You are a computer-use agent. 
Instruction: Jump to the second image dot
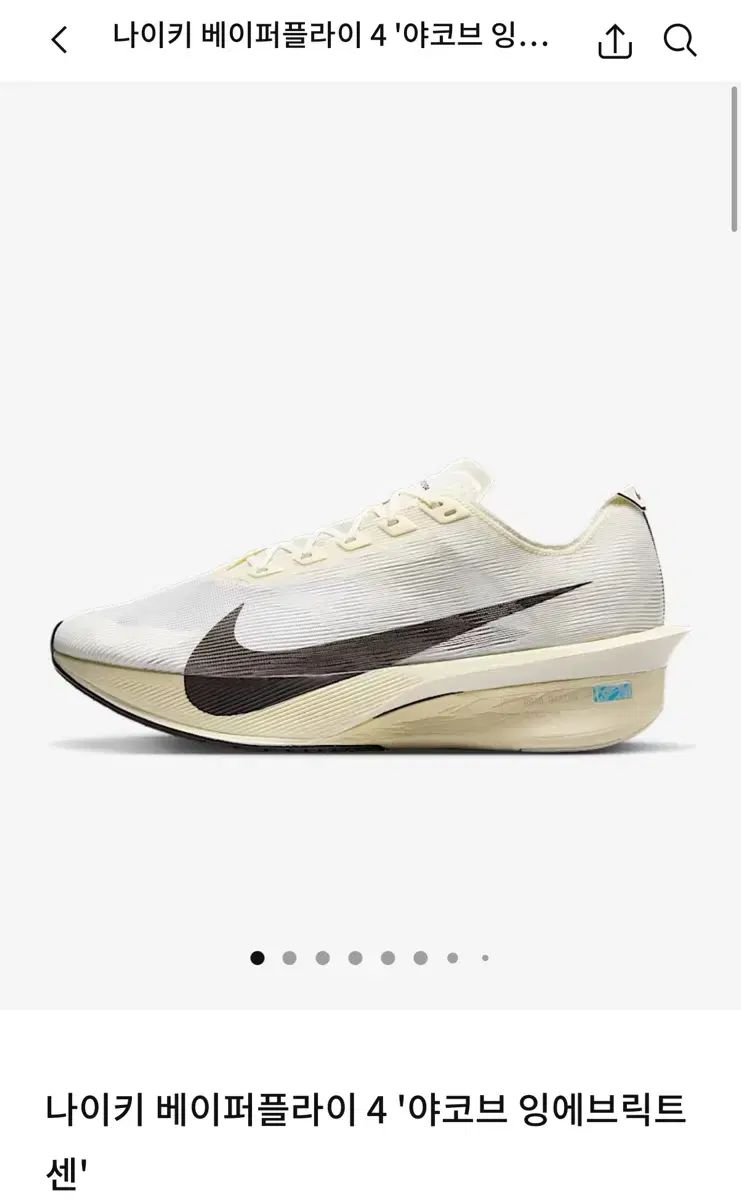tap(289, 958)
